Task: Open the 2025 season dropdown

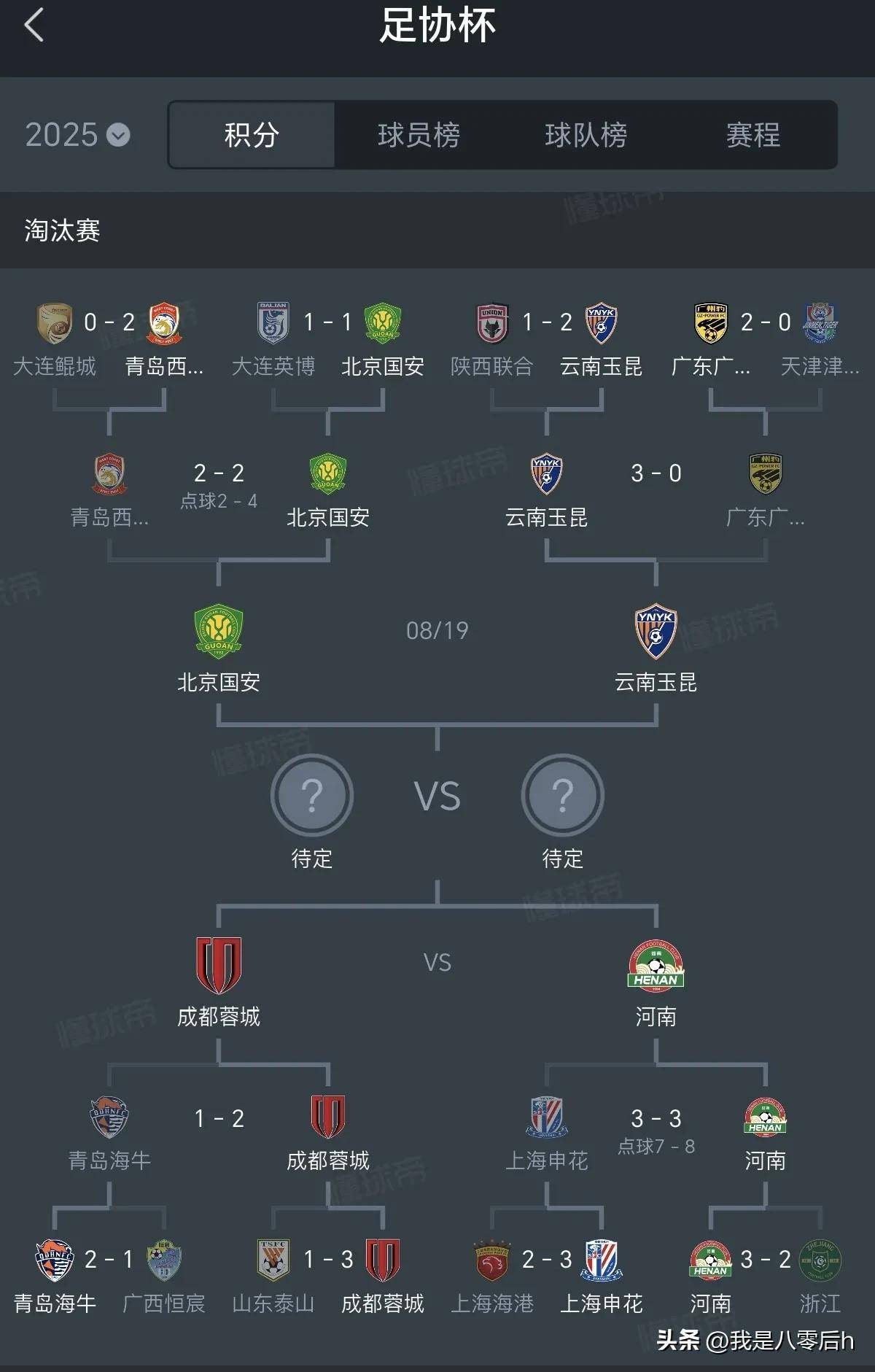Action: (x=77, y=135)
